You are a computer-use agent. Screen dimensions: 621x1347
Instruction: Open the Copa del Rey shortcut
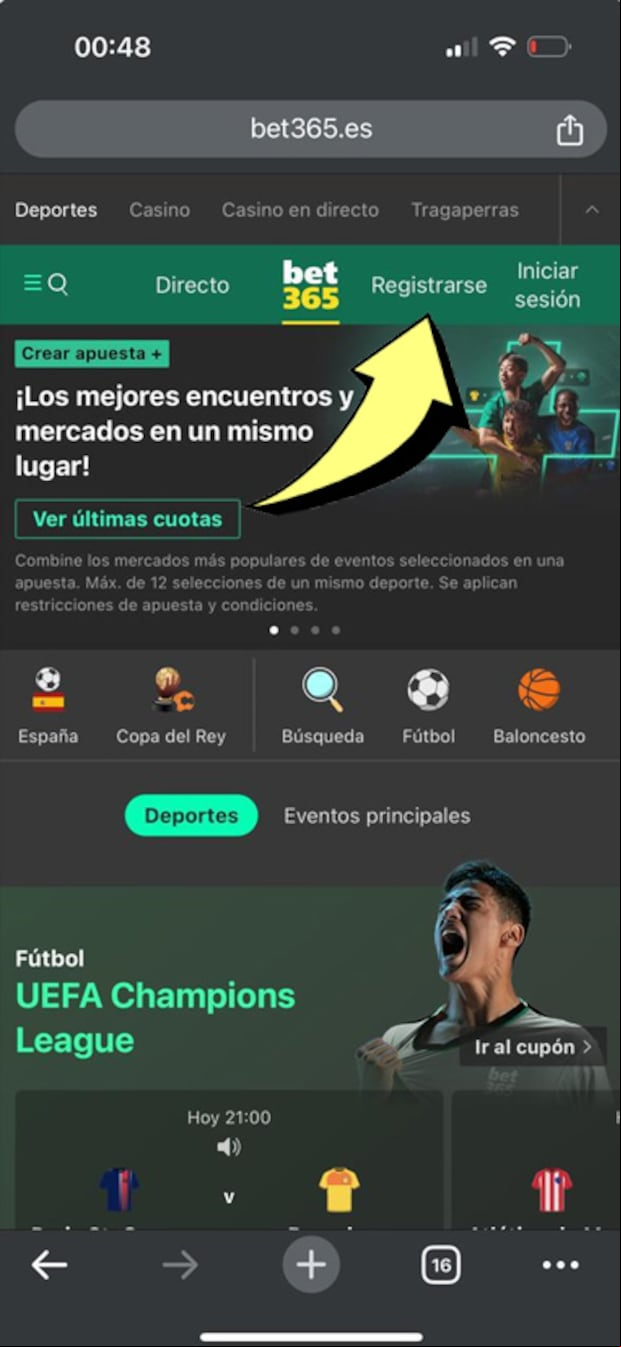point(171,706)
